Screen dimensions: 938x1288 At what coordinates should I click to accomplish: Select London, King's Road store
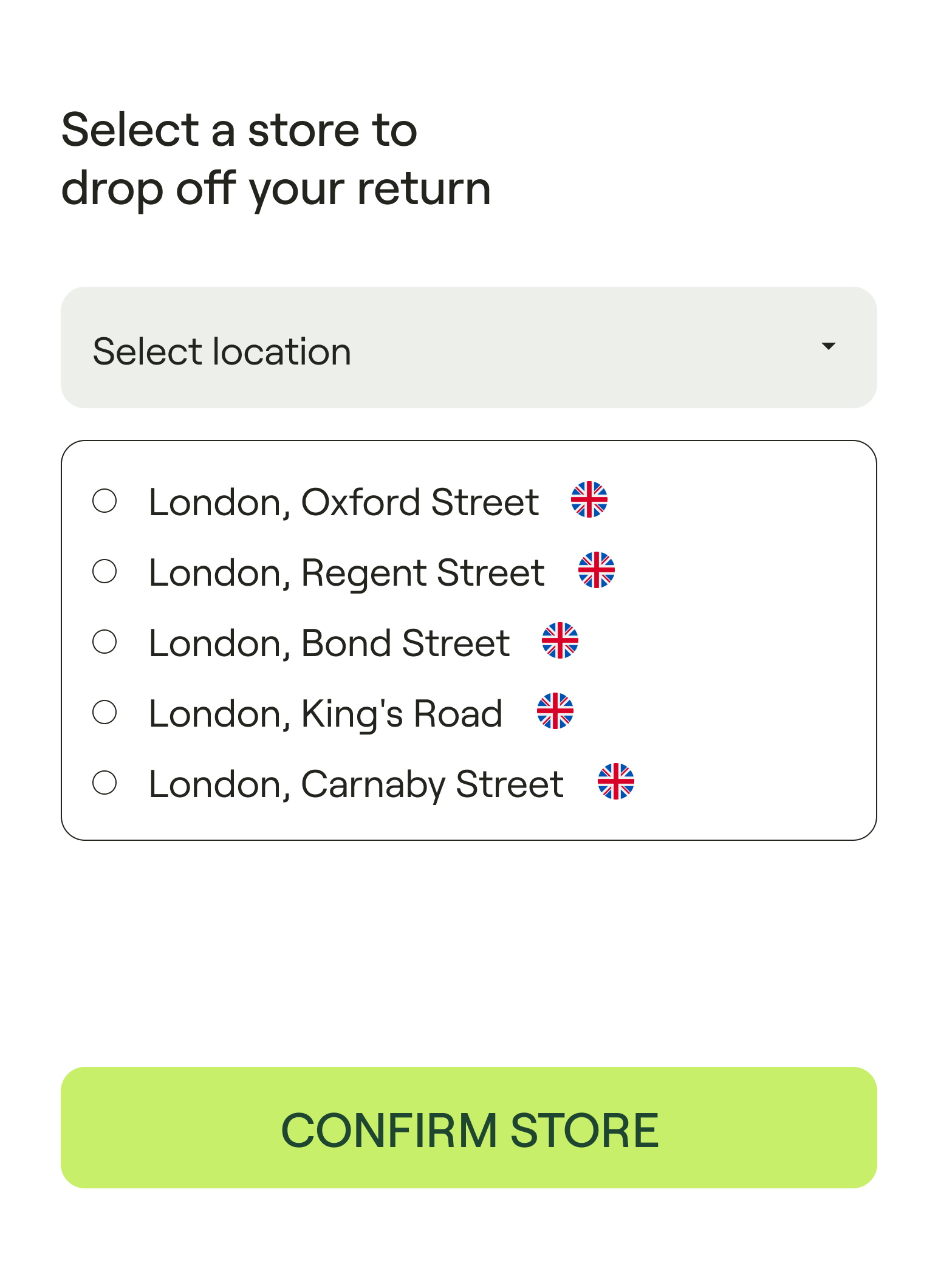pos(104,712)
